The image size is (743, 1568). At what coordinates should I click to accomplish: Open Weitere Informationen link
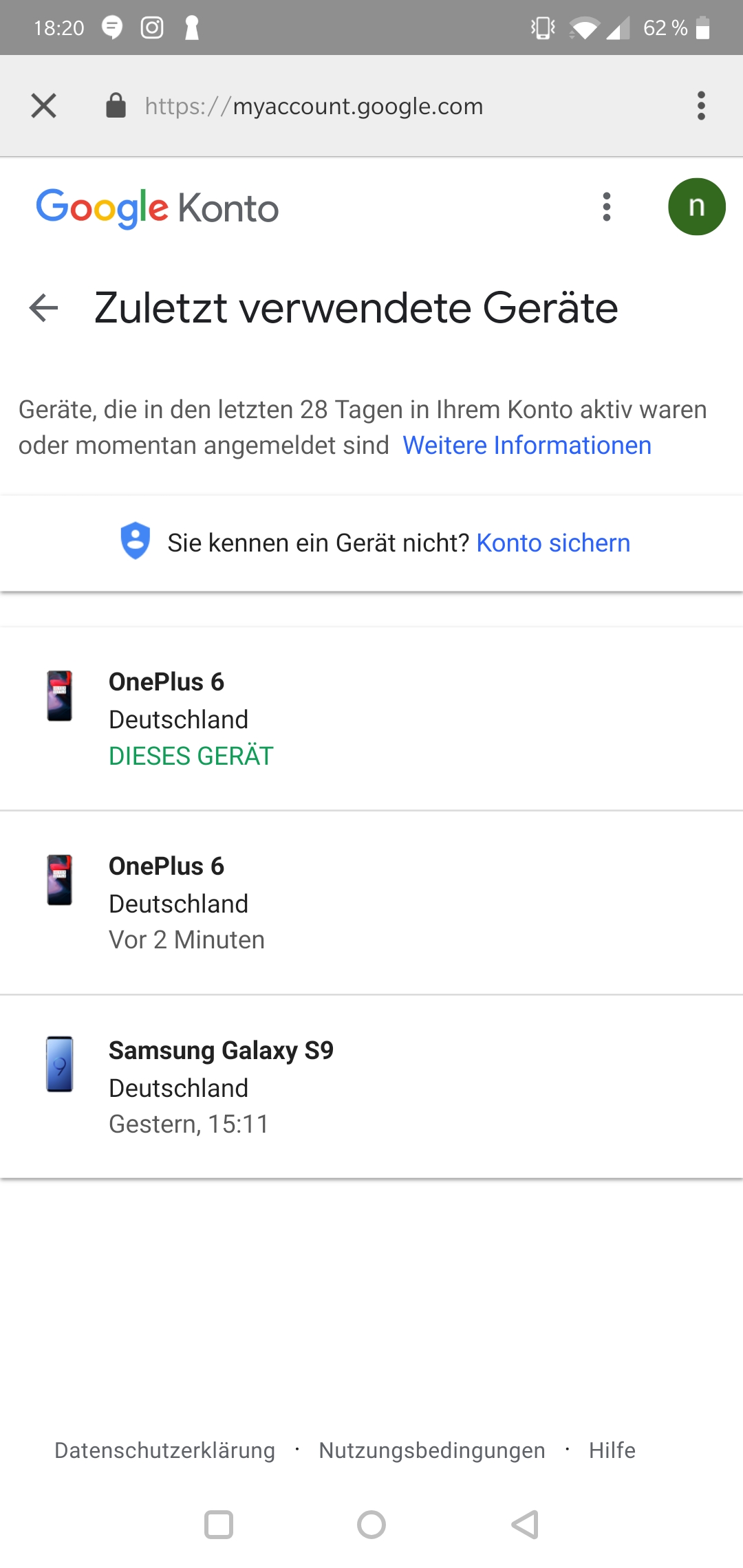tap(527, 446)
